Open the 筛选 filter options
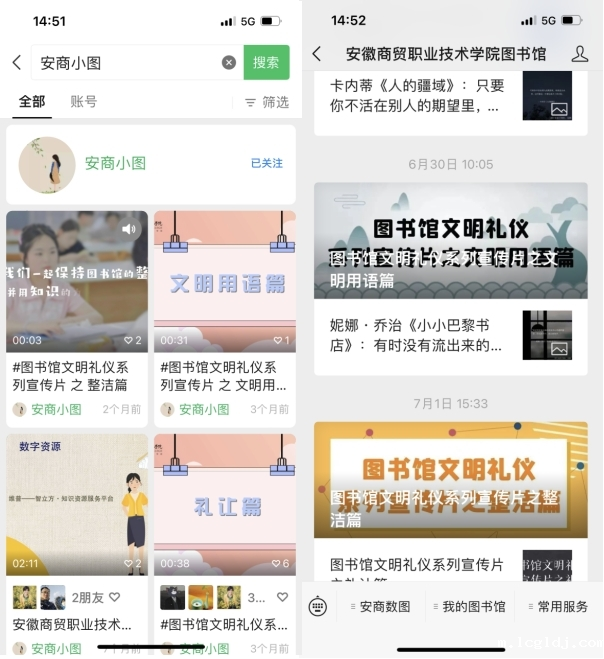The image size is (604, 659). (267, 102)
